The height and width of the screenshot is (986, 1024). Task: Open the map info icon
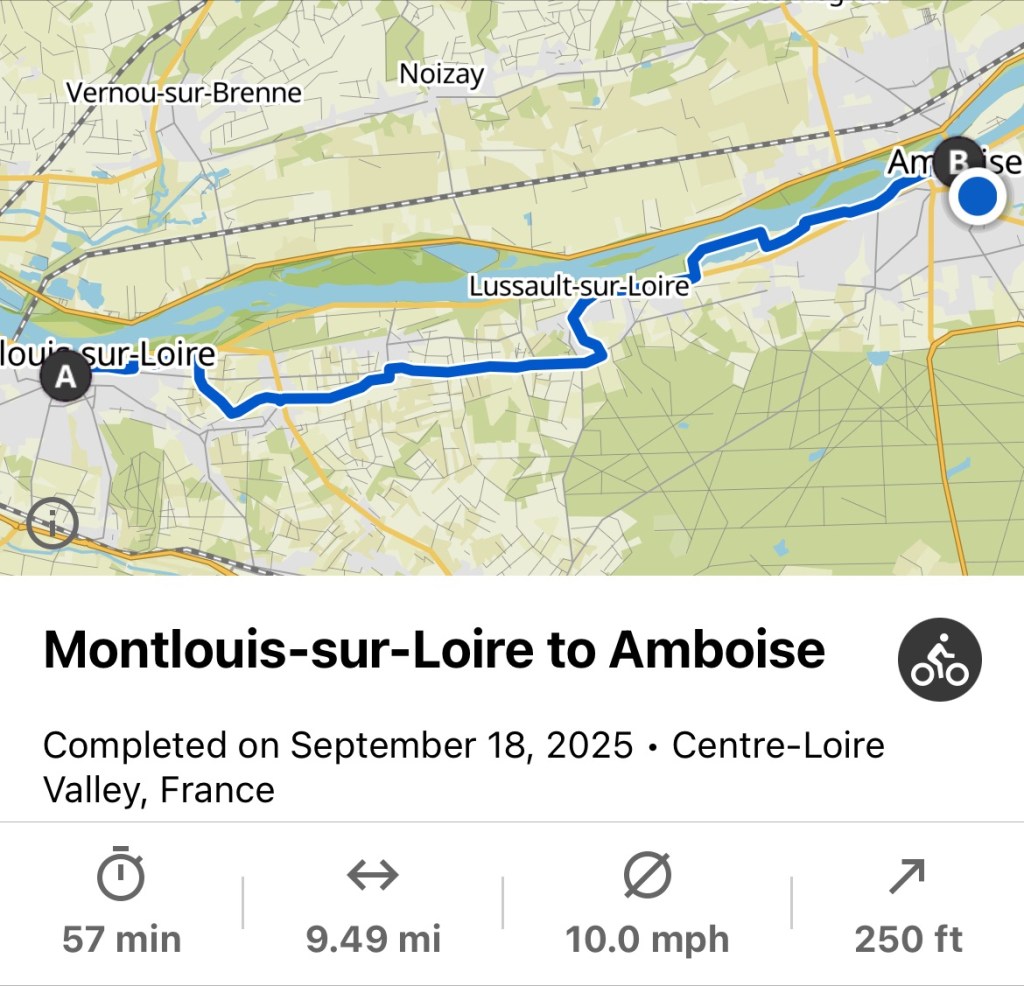tap(52, 523)
